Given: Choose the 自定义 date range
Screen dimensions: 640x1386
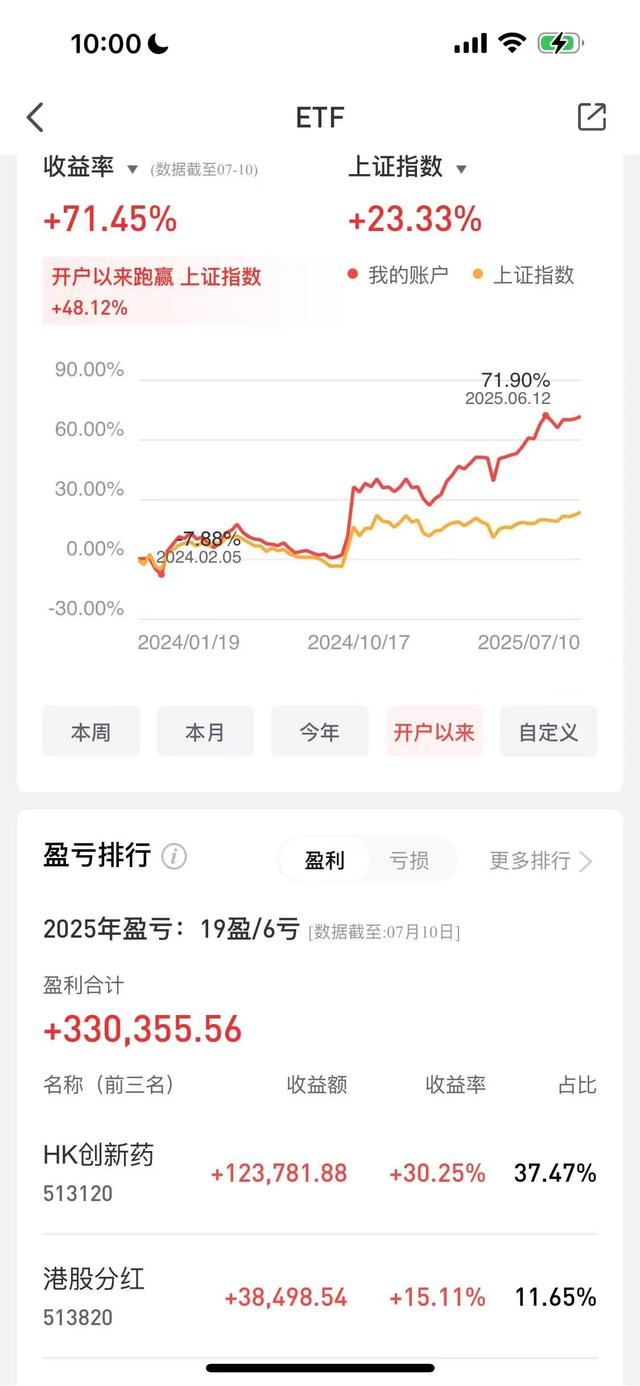Looking at the screenshot, I should pyautogui.click(x=548, y=732).
